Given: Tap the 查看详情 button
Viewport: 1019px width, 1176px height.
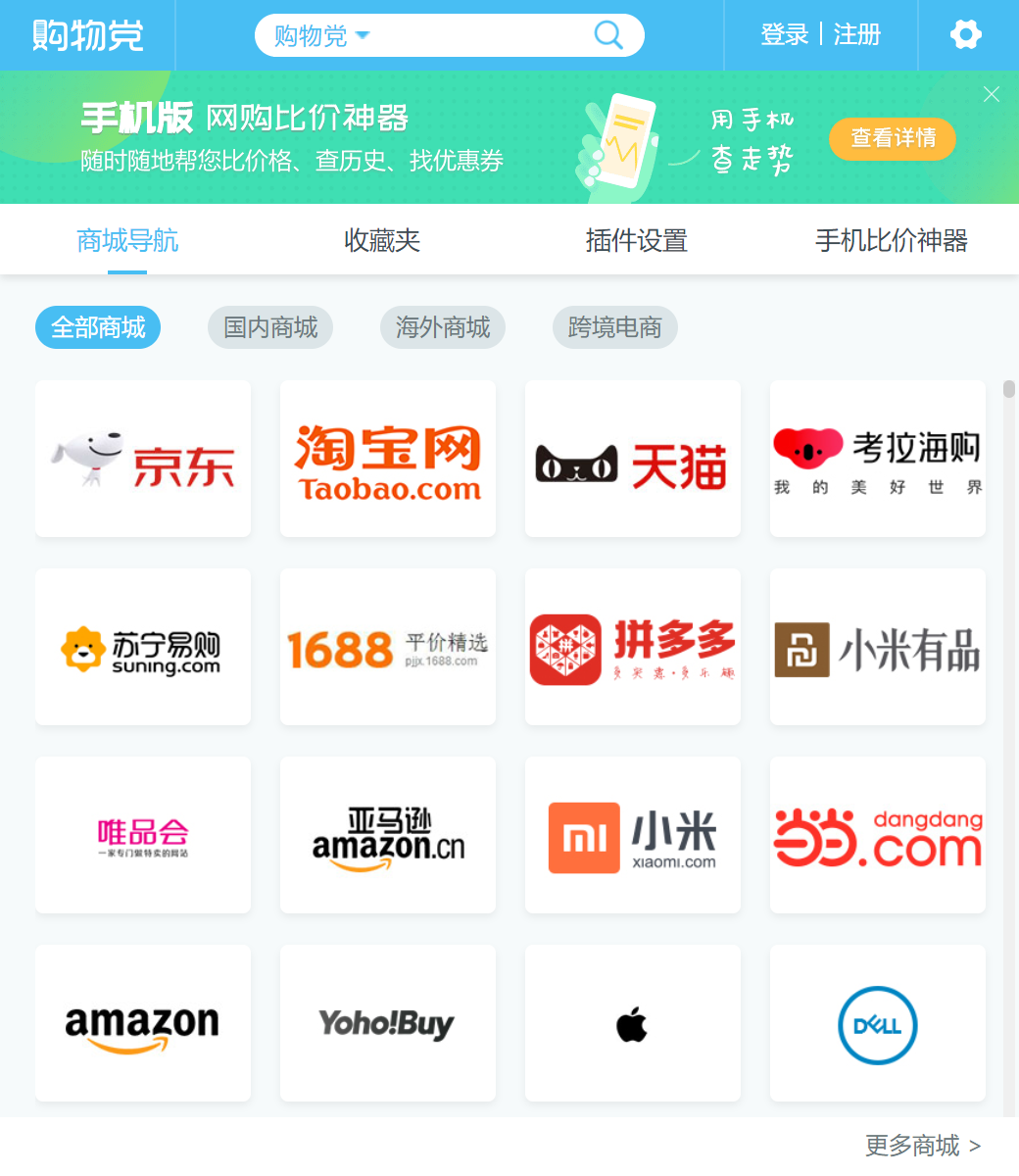Looking at the screenshot, I should click(892, 138).
